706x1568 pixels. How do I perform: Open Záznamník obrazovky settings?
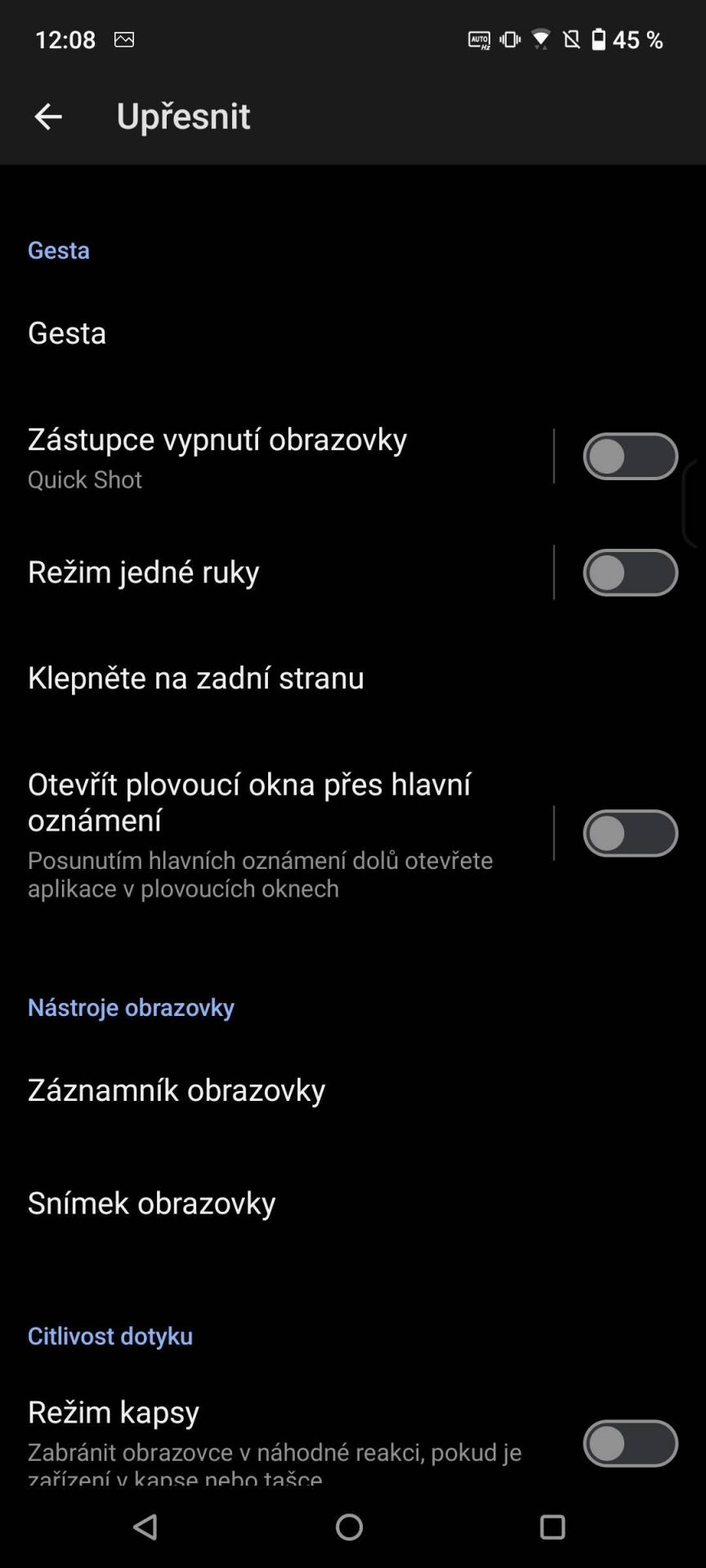coord(353,1089)
